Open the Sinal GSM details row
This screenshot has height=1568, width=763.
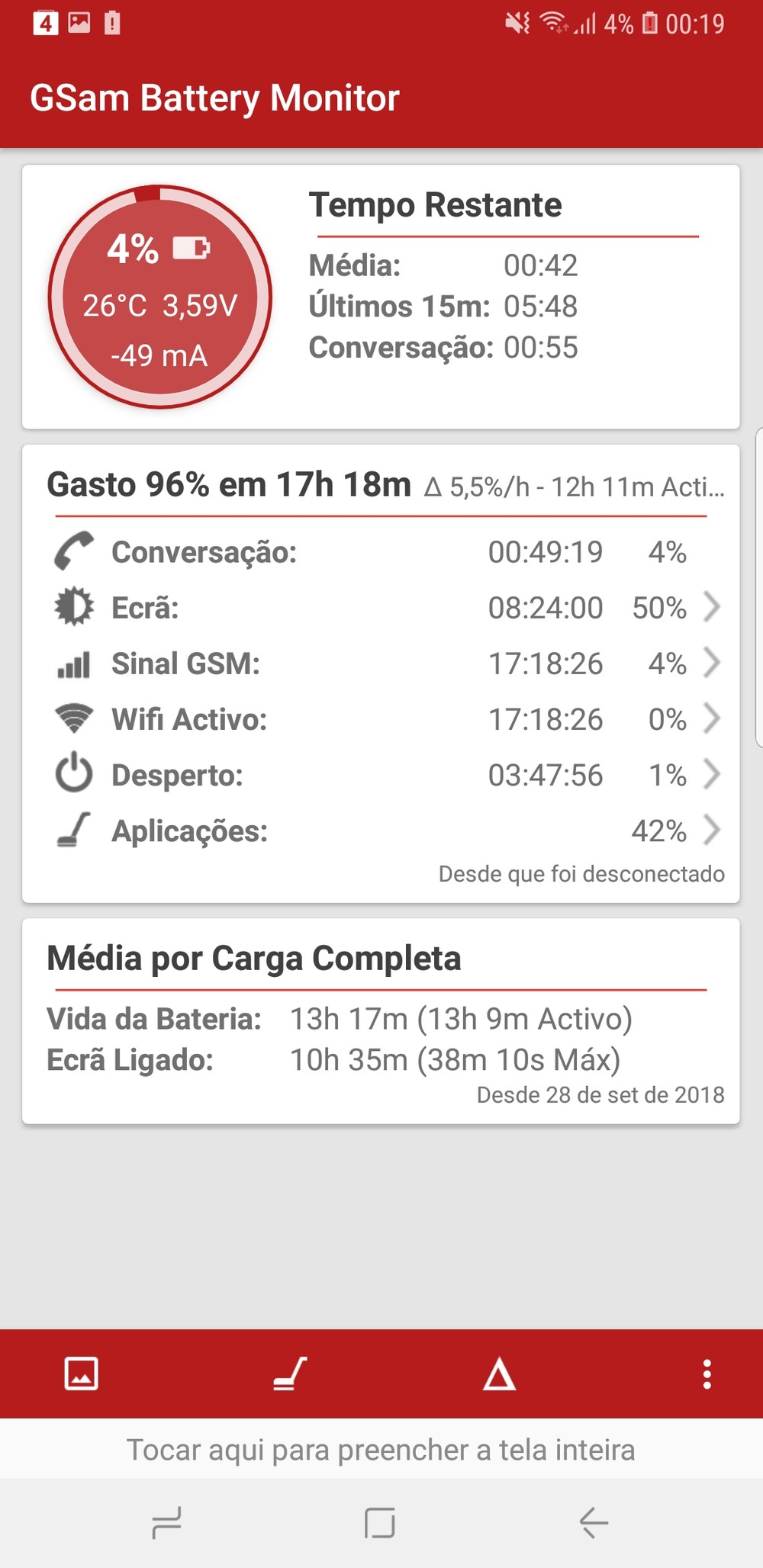[381, 664]
